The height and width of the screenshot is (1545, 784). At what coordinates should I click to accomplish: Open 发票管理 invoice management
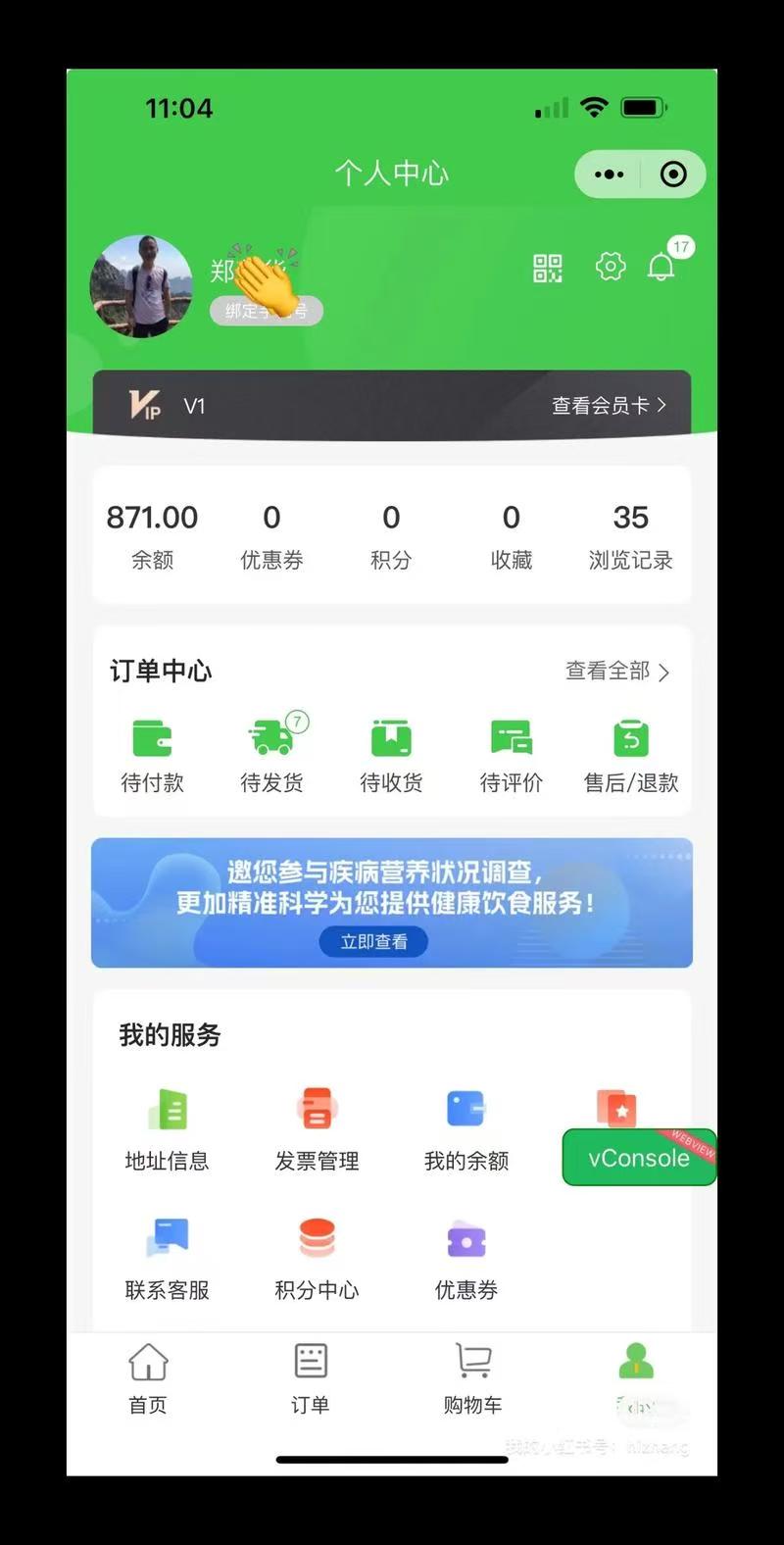click(317, 1129)
